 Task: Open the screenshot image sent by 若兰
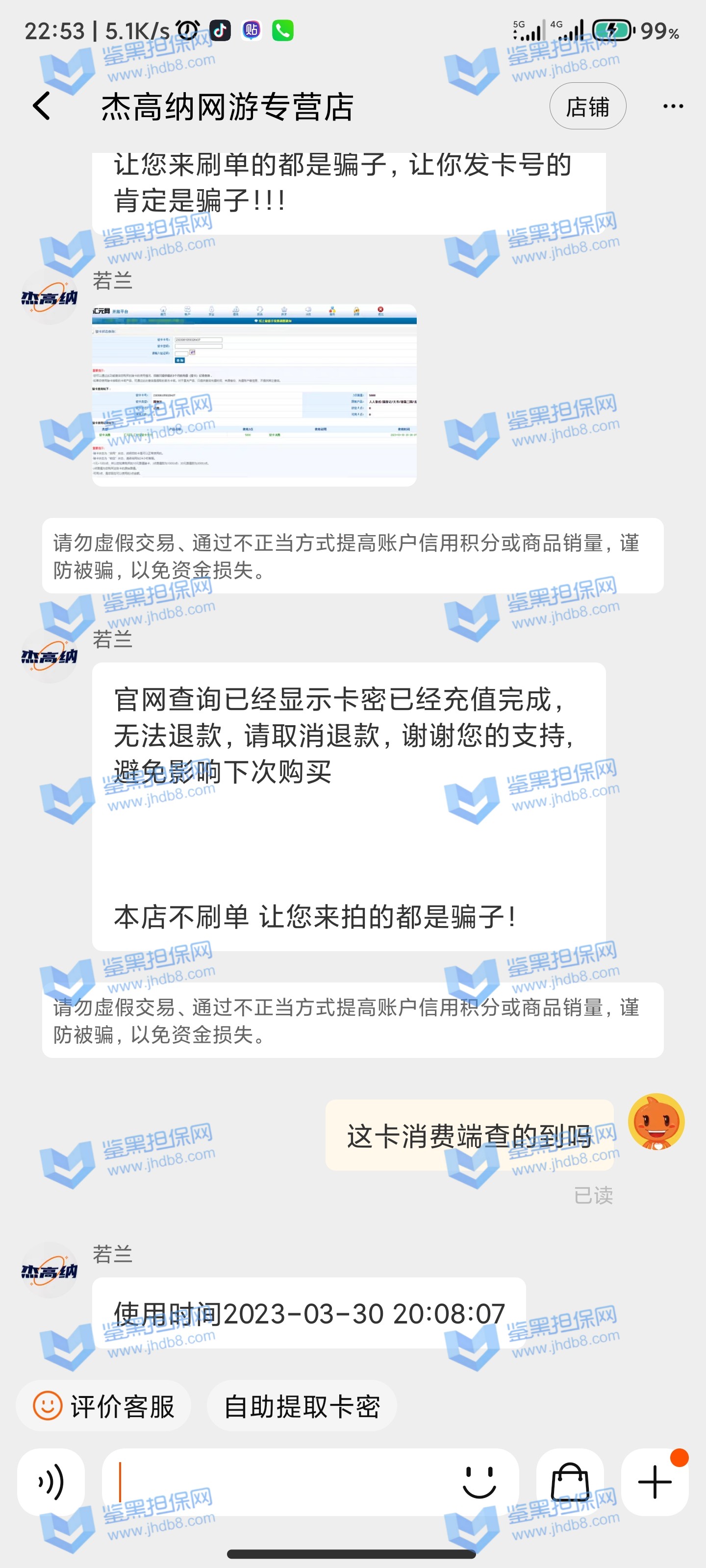[x=254, y=395]
